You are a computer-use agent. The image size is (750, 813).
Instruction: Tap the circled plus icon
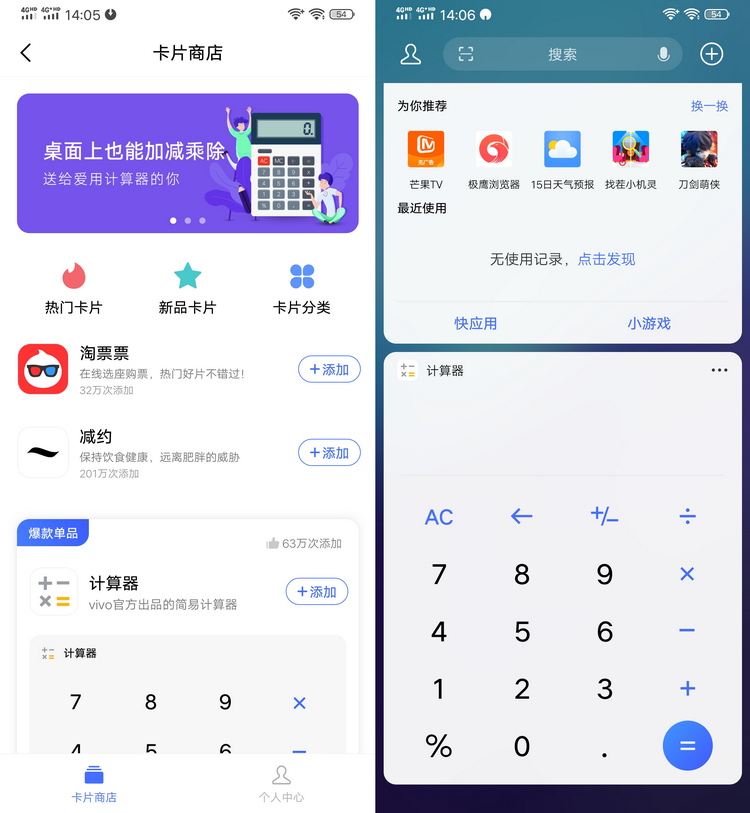click(711, 54)
